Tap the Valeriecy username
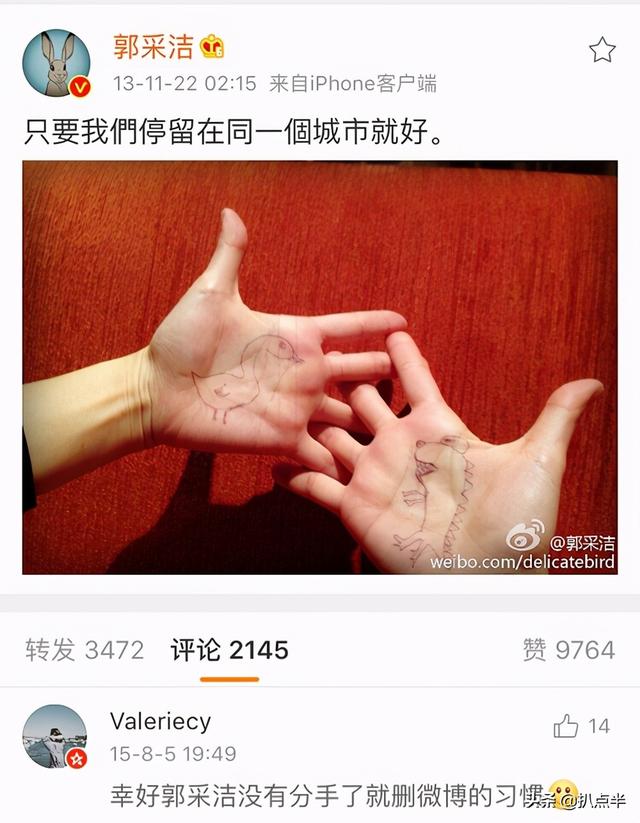The width and height of the screenshot is (640, 823). point(160,721)
